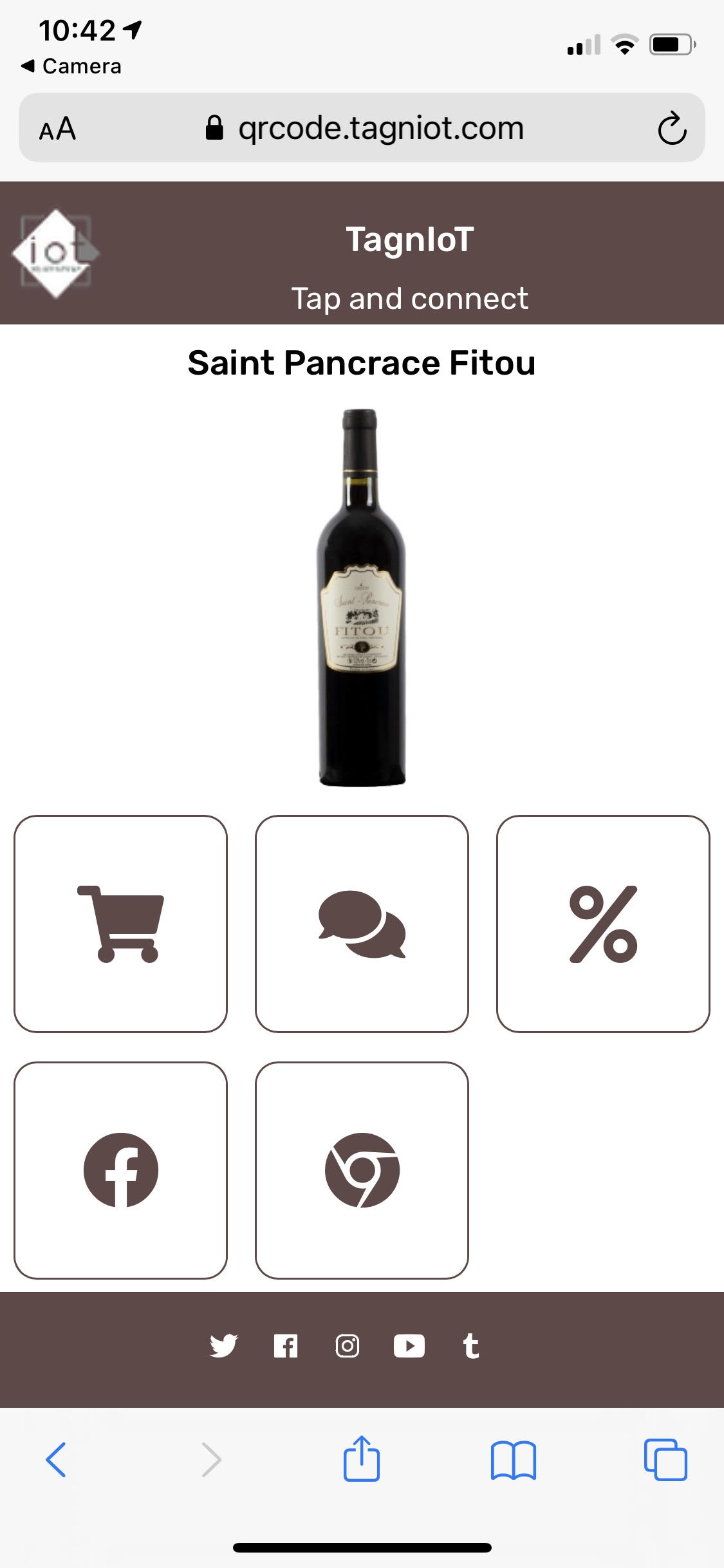Open Instagram from the footer
Screen dimensions: 724x1568
[x=348, y=1346]
